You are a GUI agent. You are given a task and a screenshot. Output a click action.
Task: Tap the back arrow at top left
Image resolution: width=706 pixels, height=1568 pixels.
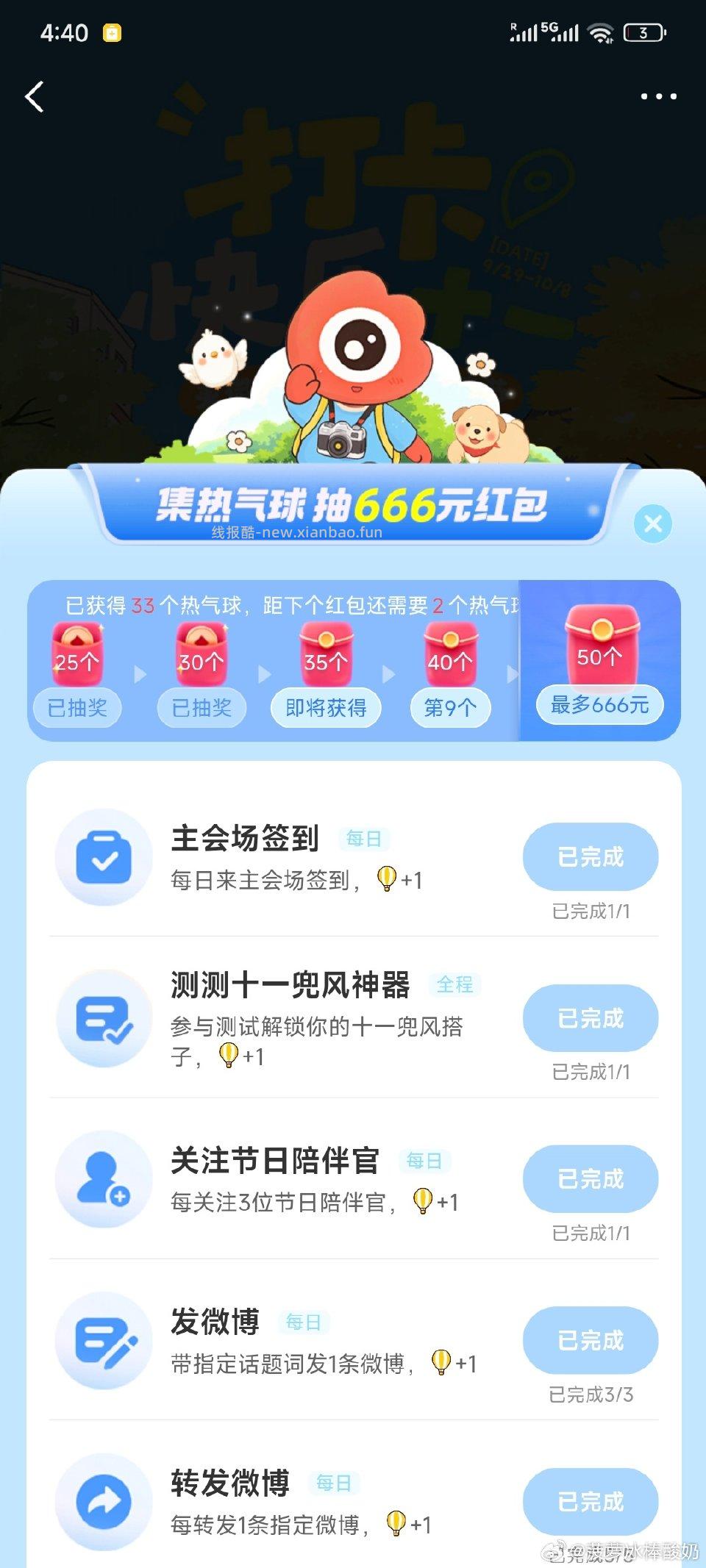(x=35, y=96)
